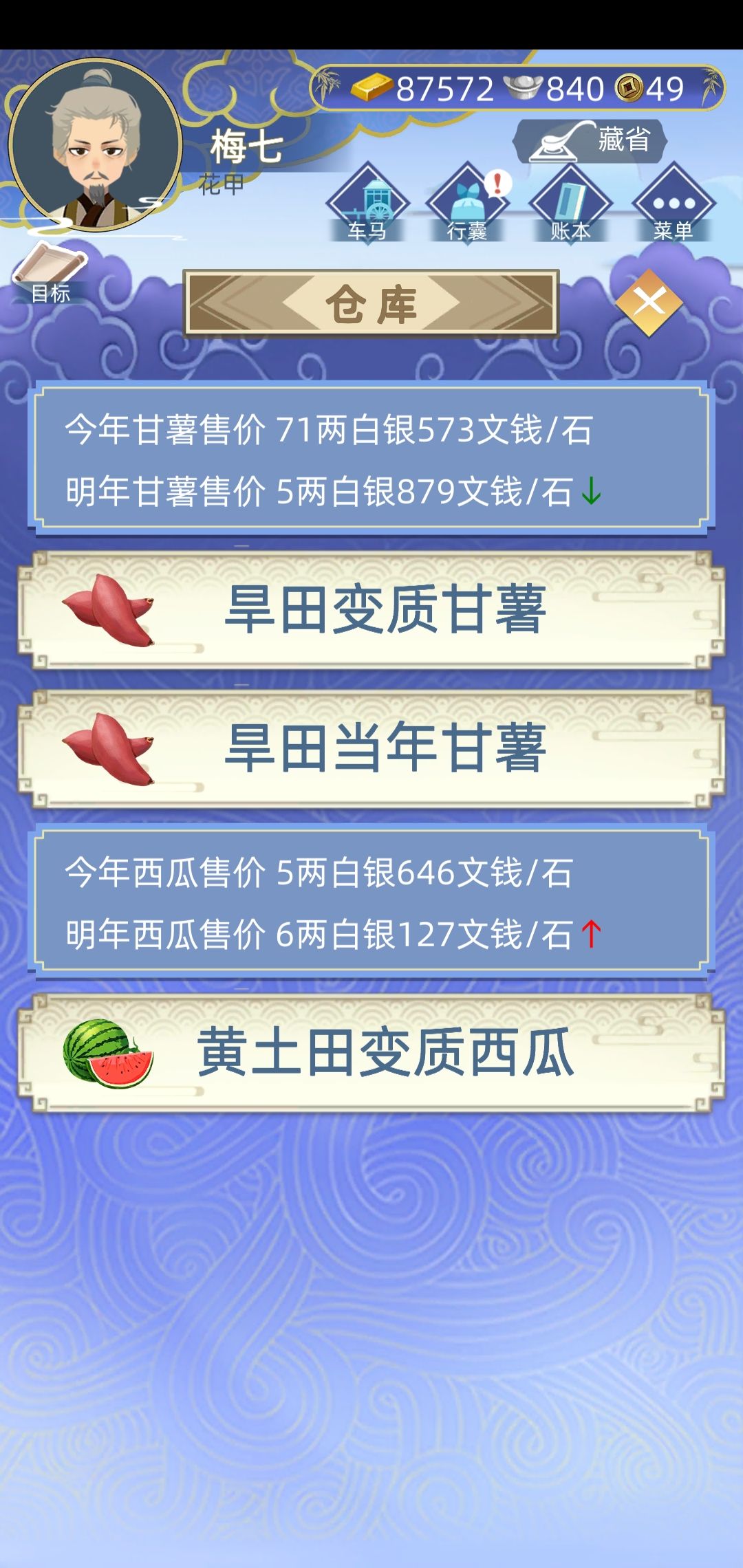Select 黄土田变质西瓜 item
Screen dimensions: 743x1568
pyautogui.click(x=371, y=1053)
